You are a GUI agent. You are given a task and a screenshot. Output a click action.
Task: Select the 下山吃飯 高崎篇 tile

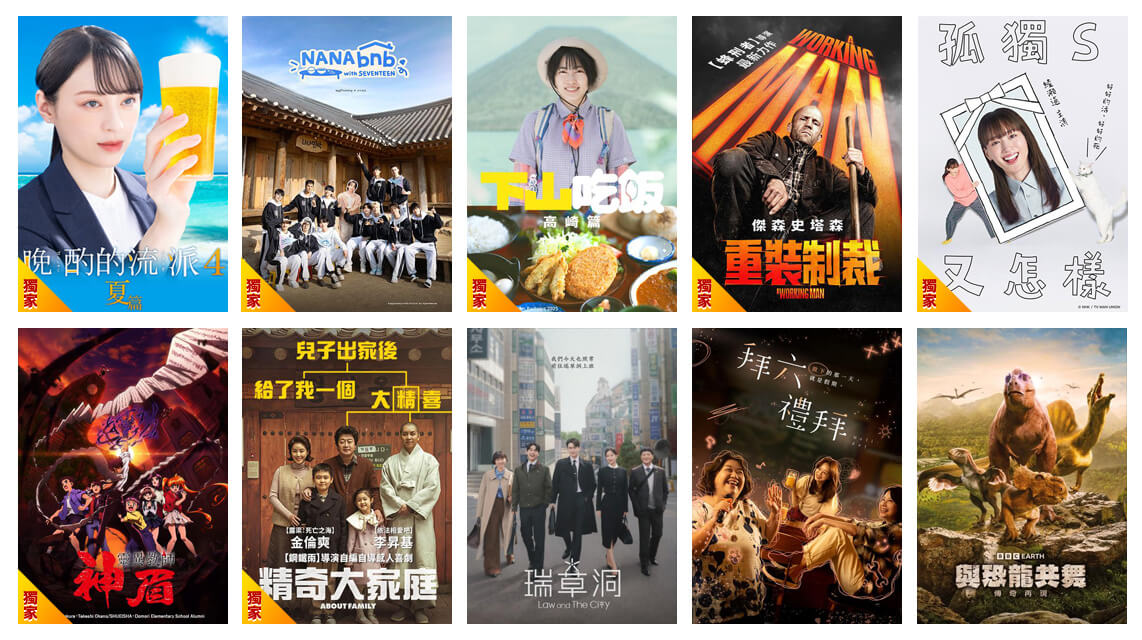point(572,164)
